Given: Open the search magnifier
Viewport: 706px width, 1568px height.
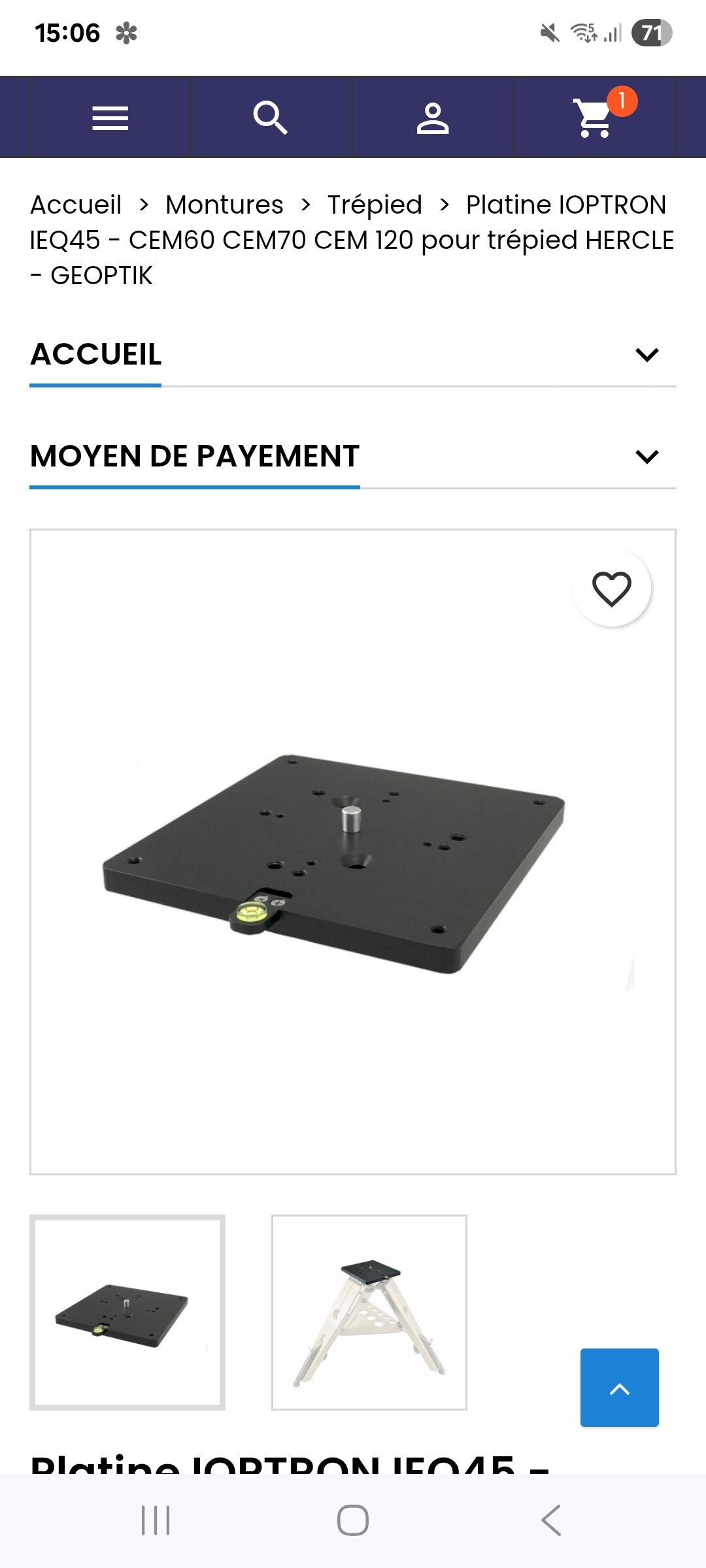Looking at the screenshot, I should [x=271, y=118].
